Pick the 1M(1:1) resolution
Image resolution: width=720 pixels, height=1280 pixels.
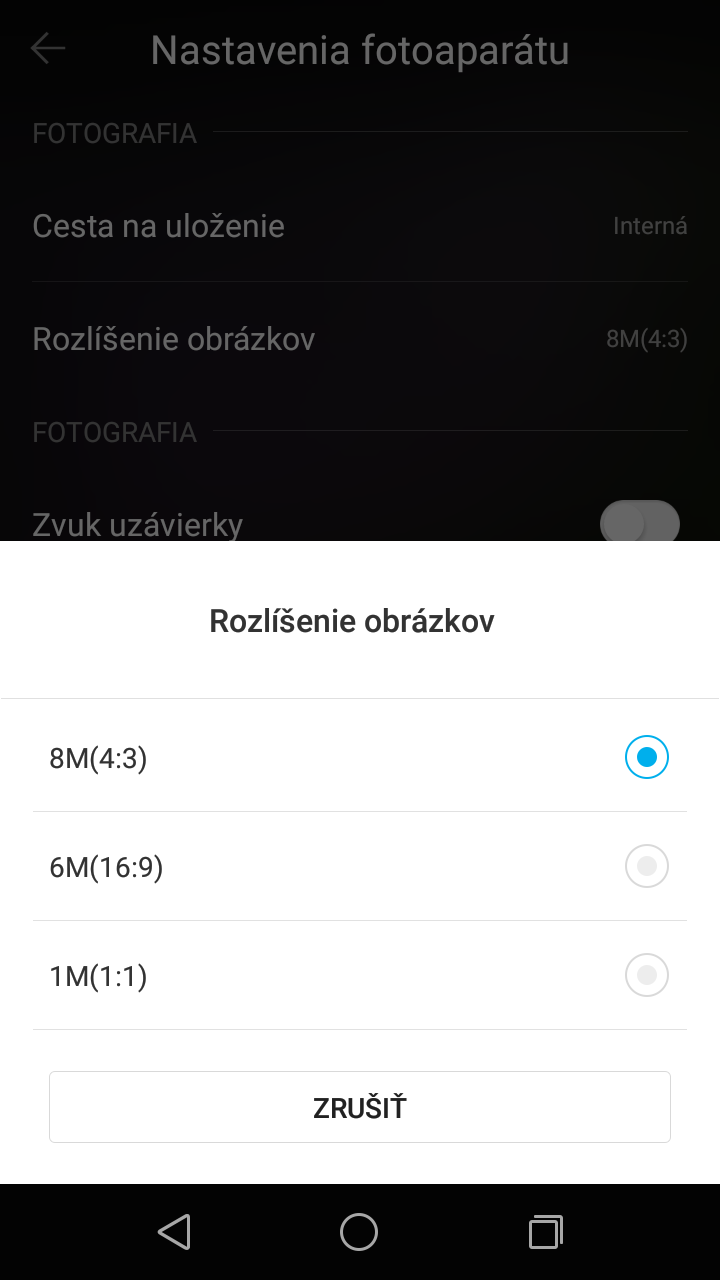point(360,975)
